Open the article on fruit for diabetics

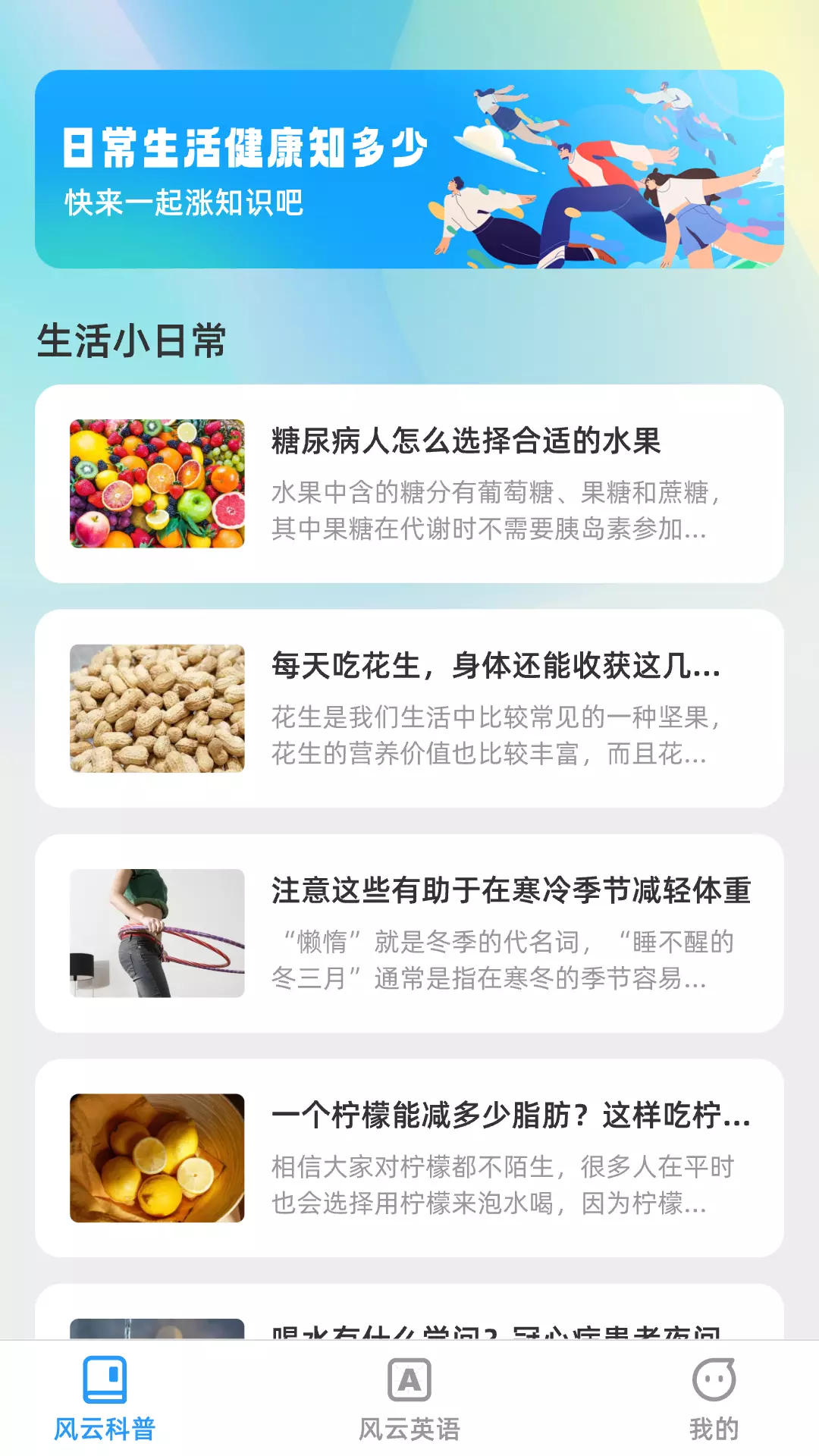[x=409, y=484]
